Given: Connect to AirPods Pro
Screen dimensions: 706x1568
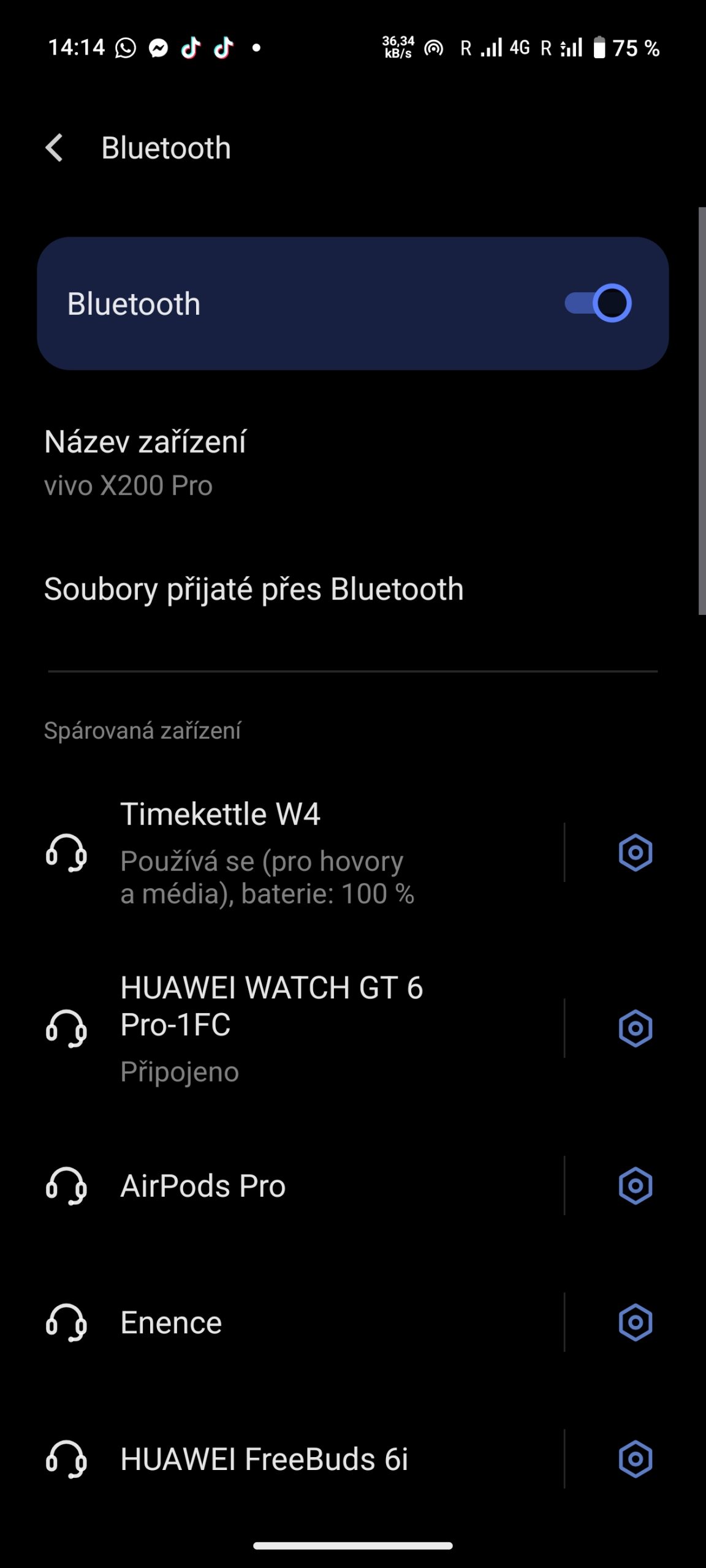Looking at the screenshot, I should (x=203, y=1186).
